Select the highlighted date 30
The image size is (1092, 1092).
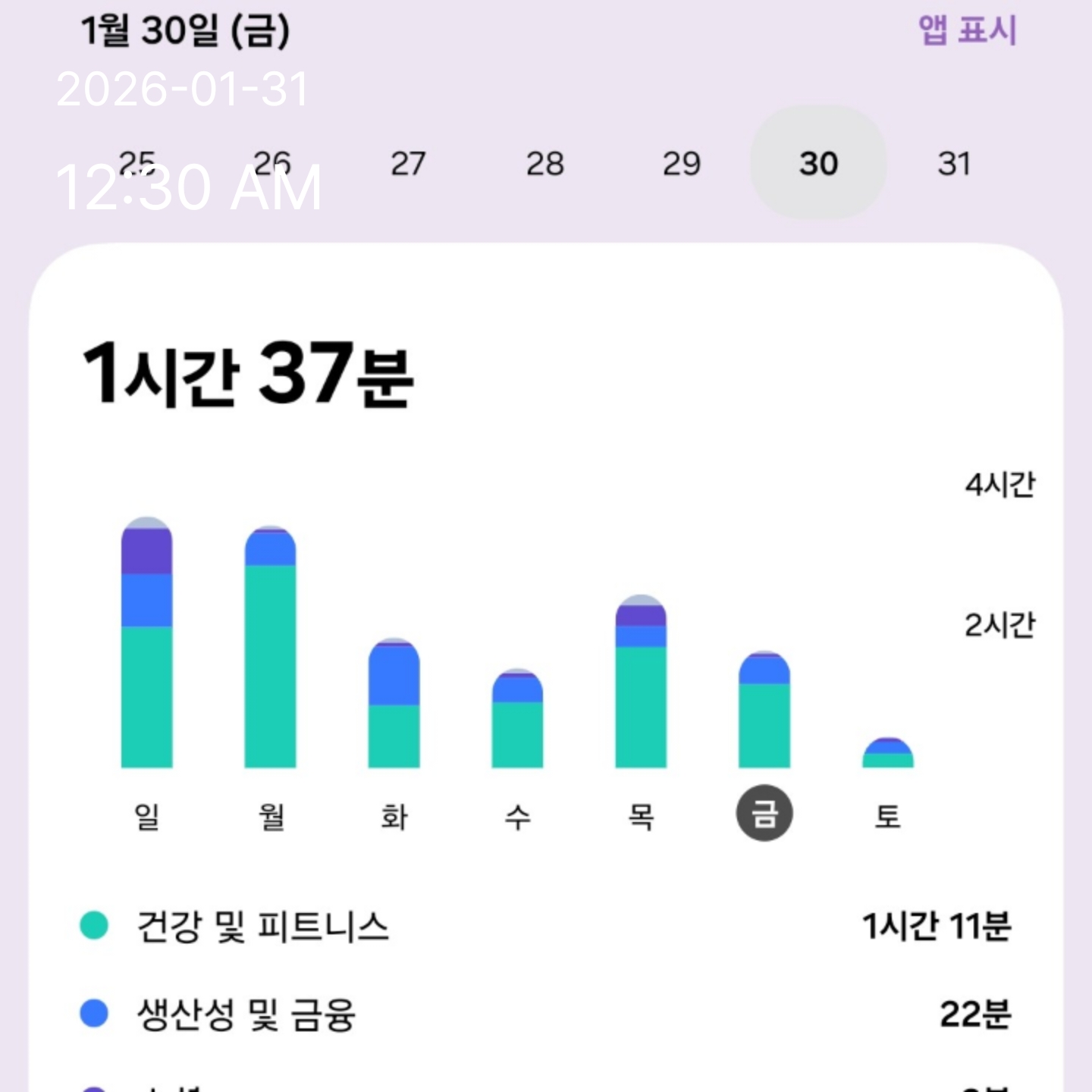coord(817,164)
